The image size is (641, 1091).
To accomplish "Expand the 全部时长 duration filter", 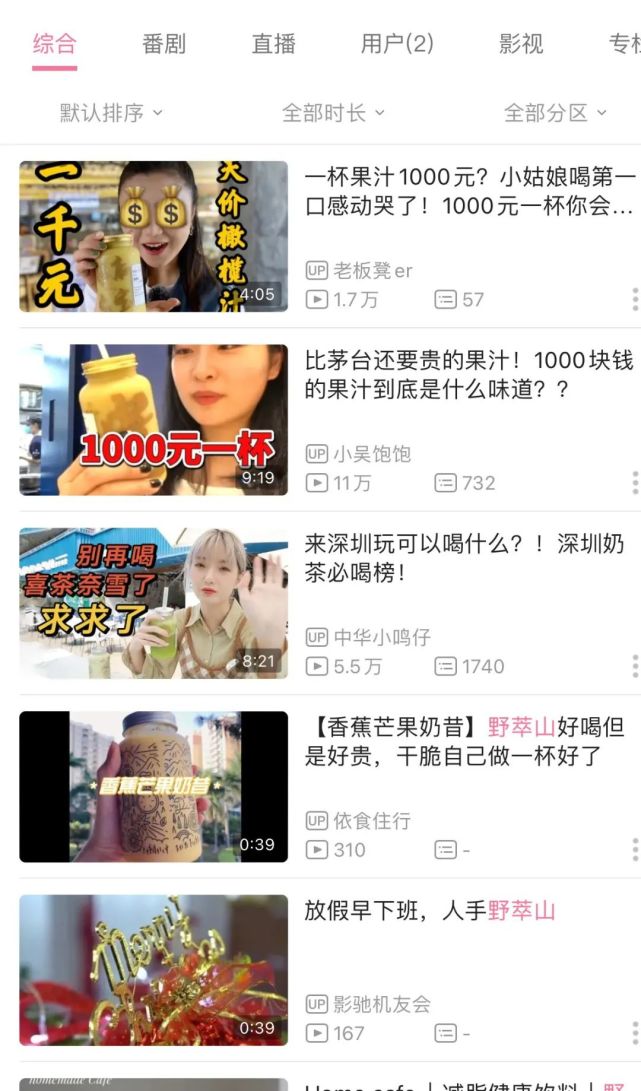I will tap(333, 113).
